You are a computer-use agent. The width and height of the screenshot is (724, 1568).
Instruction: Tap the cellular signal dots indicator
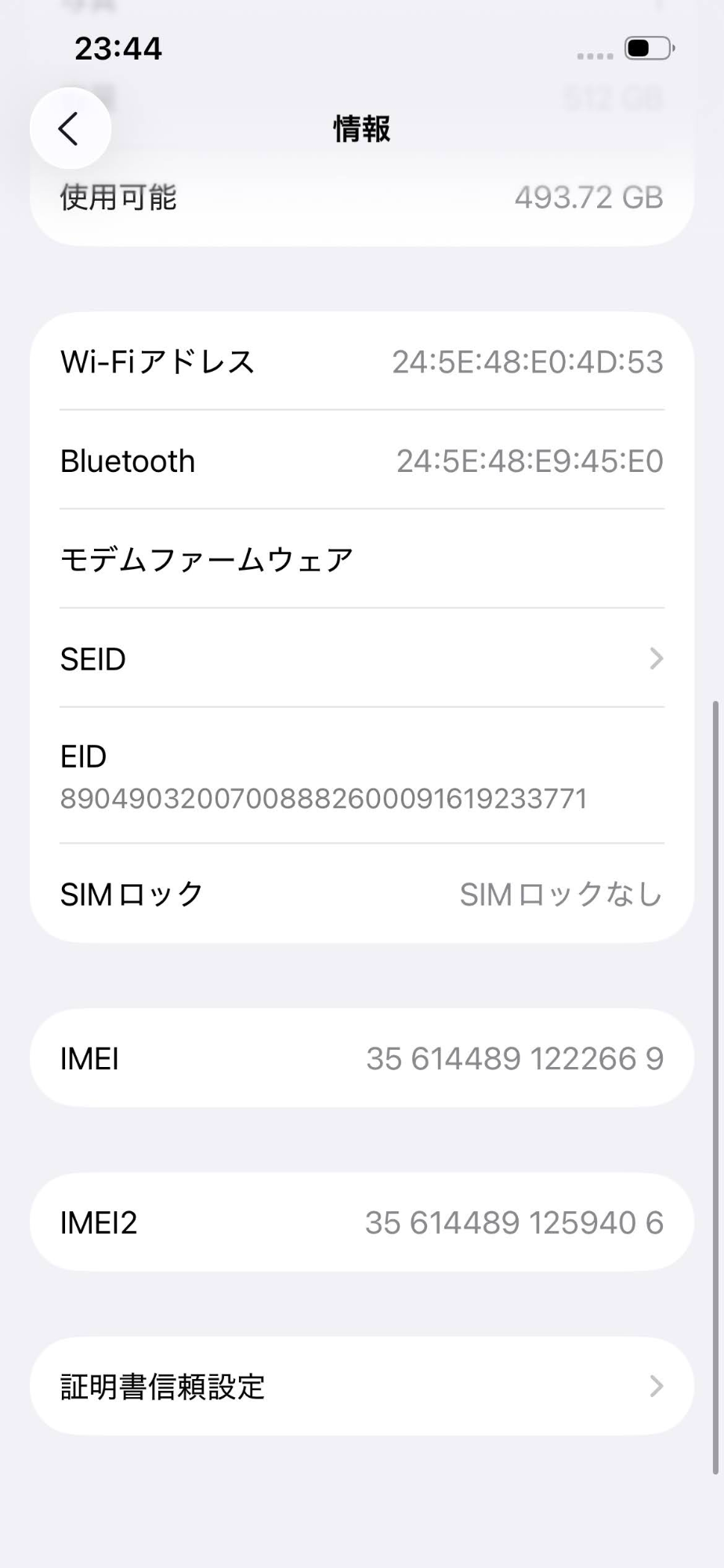pyautogui.click(x=593, y=55)
